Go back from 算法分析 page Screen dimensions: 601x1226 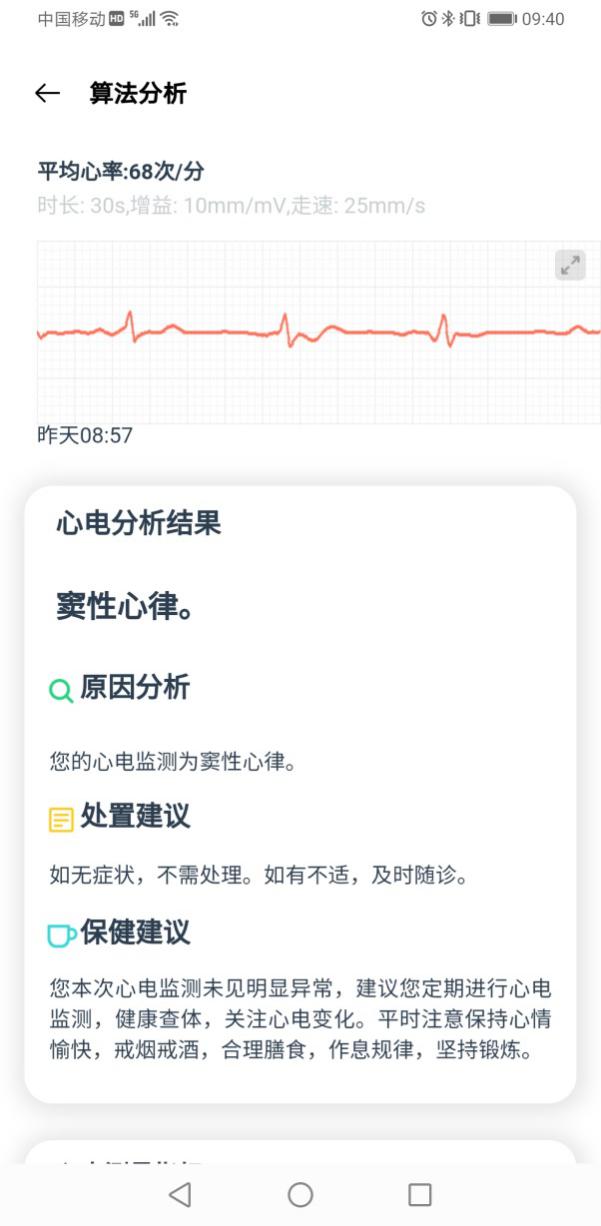(x=47, y=94)
